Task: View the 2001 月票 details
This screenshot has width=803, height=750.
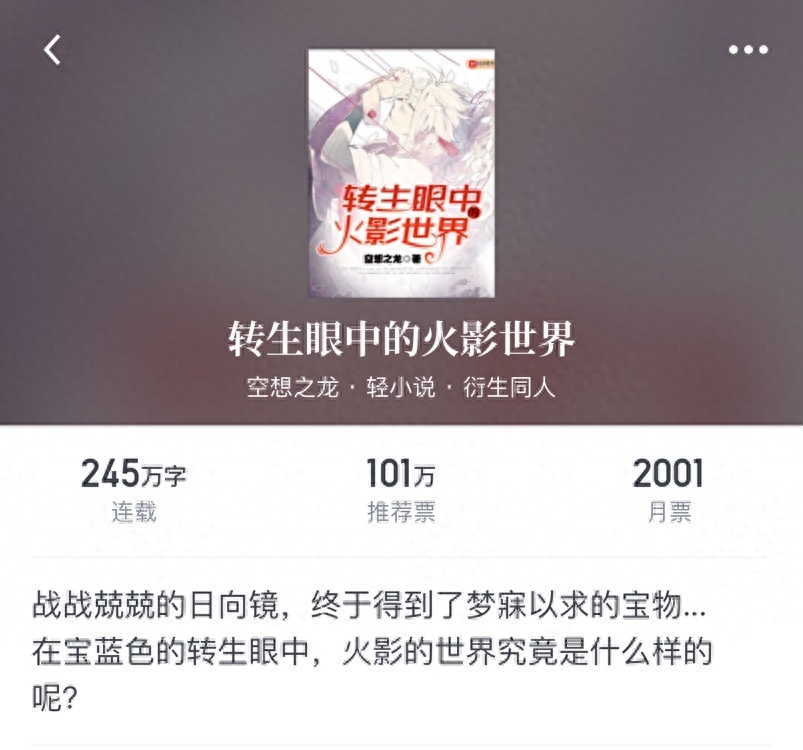Action: pyautogui.click(x=668, y=490)
